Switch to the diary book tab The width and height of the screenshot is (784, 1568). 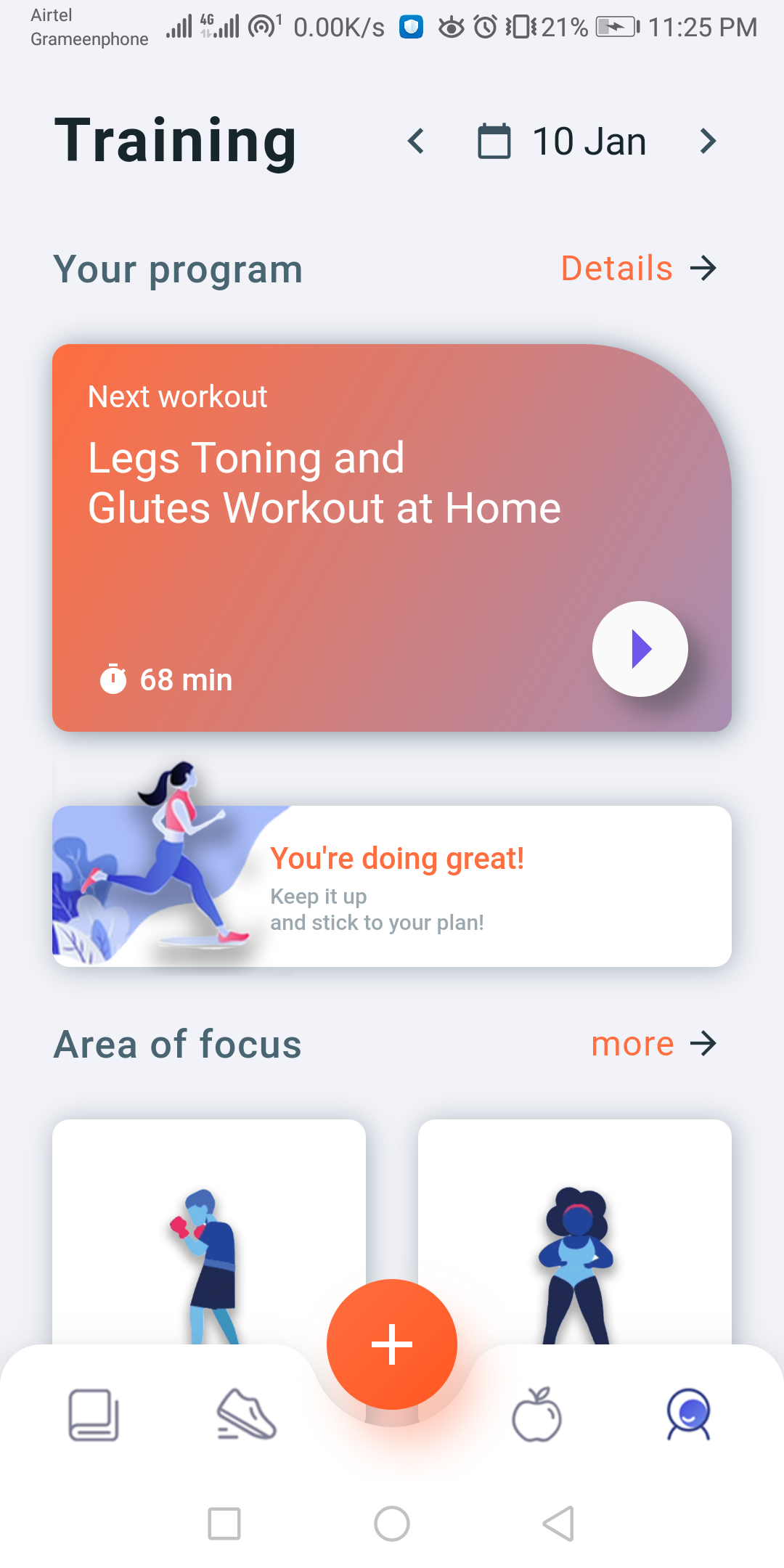point(94,1414)
